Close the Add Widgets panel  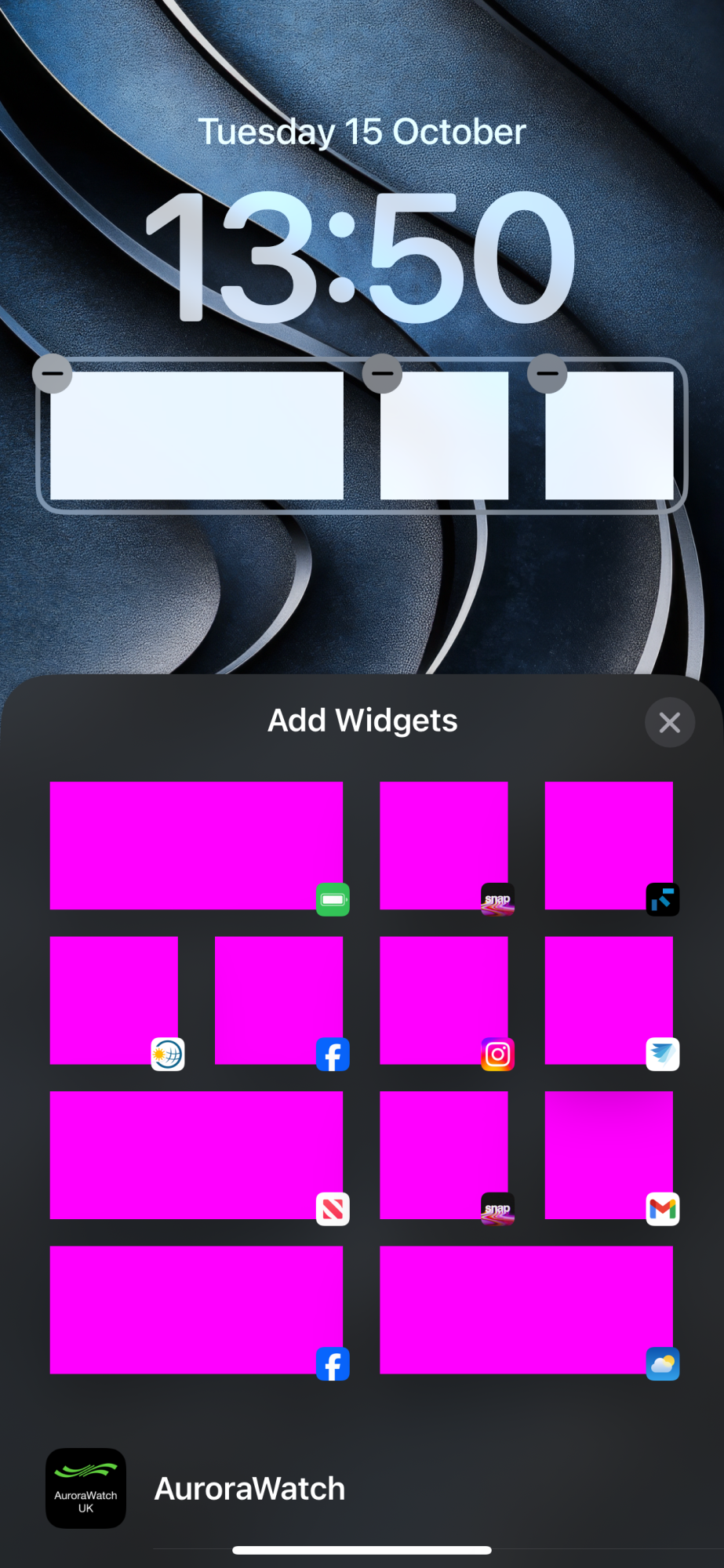[x=669, y=722]
